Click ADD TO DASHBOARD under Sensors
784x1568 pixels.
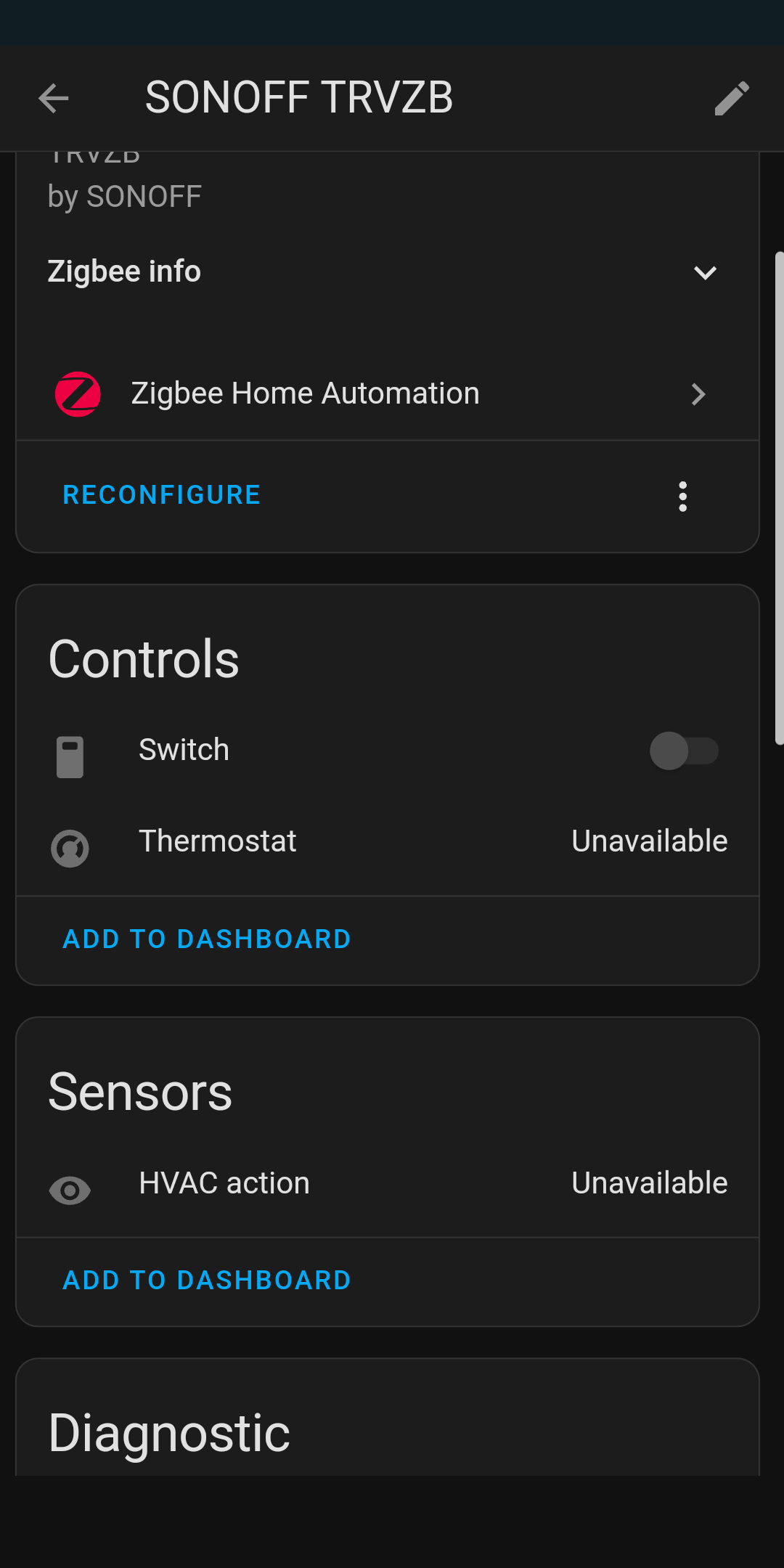click(205, 1279)
